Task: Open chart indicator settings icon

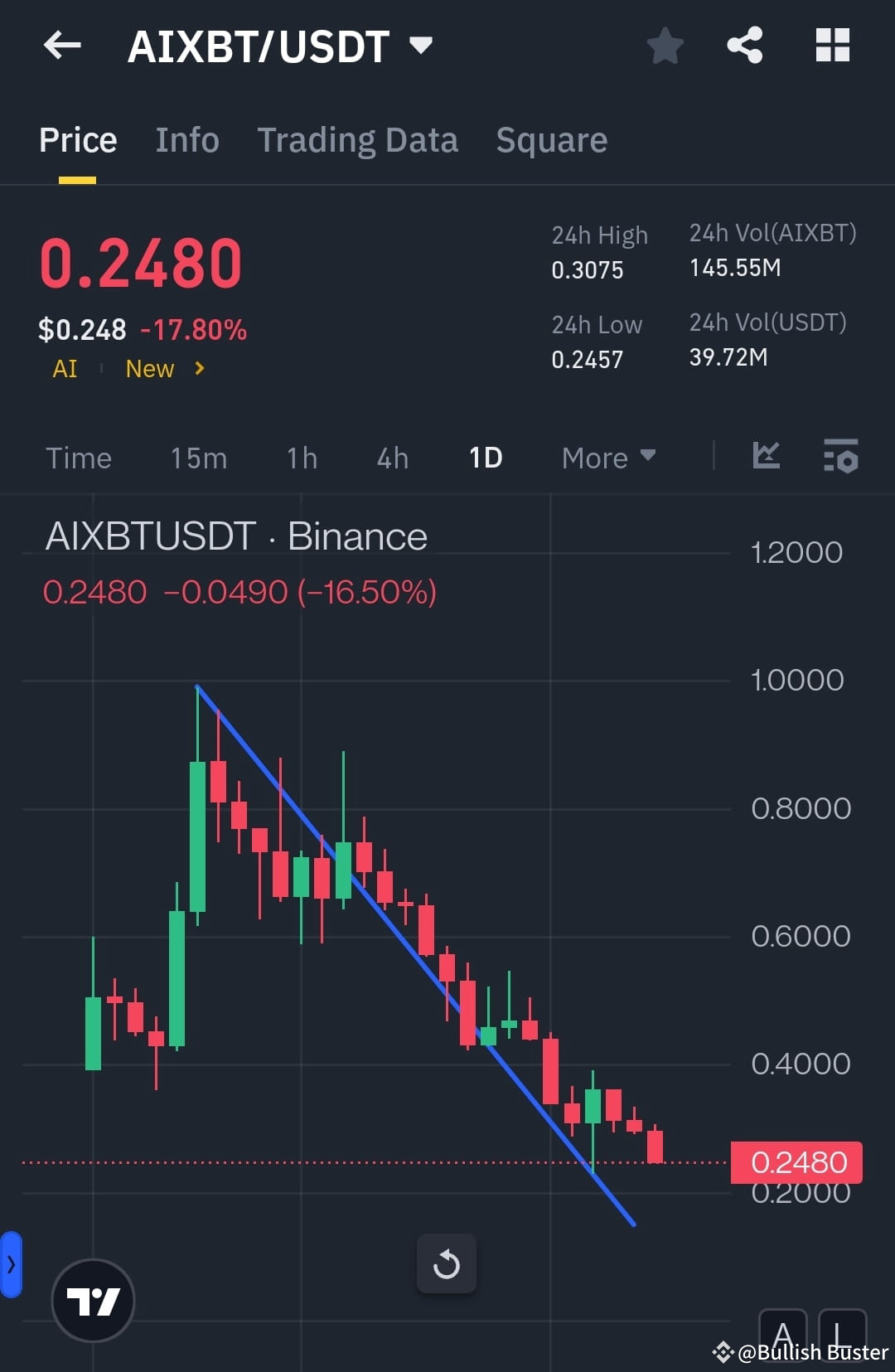Action: pos(839,457)
